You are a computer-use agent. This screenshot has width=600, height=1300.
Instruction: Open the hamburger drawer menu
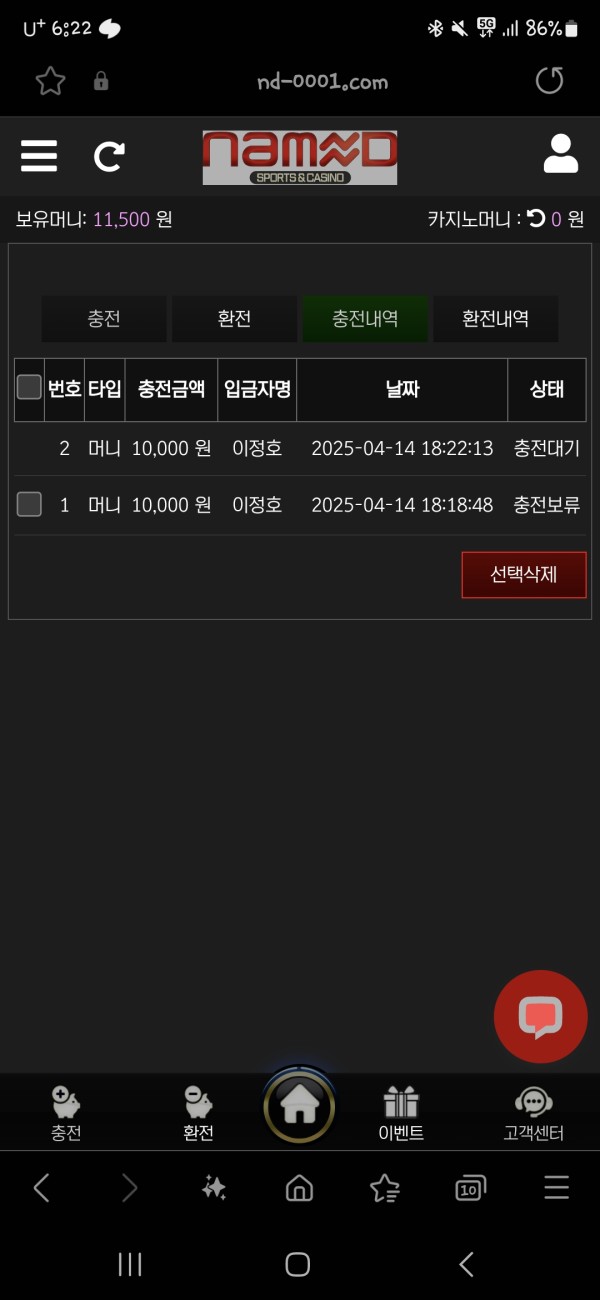[39, 156]
